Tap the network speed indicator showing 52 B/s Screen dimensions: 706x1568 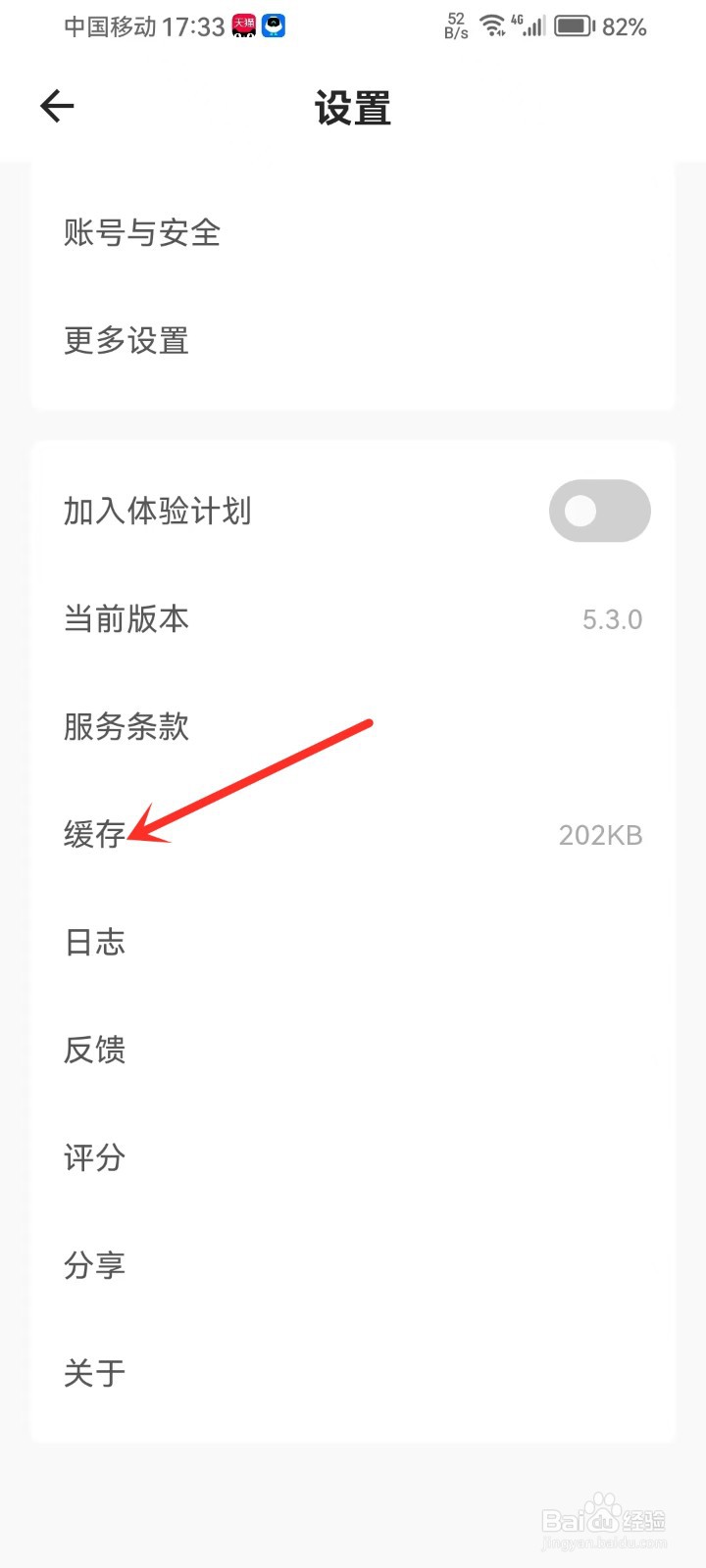[454, 26]
